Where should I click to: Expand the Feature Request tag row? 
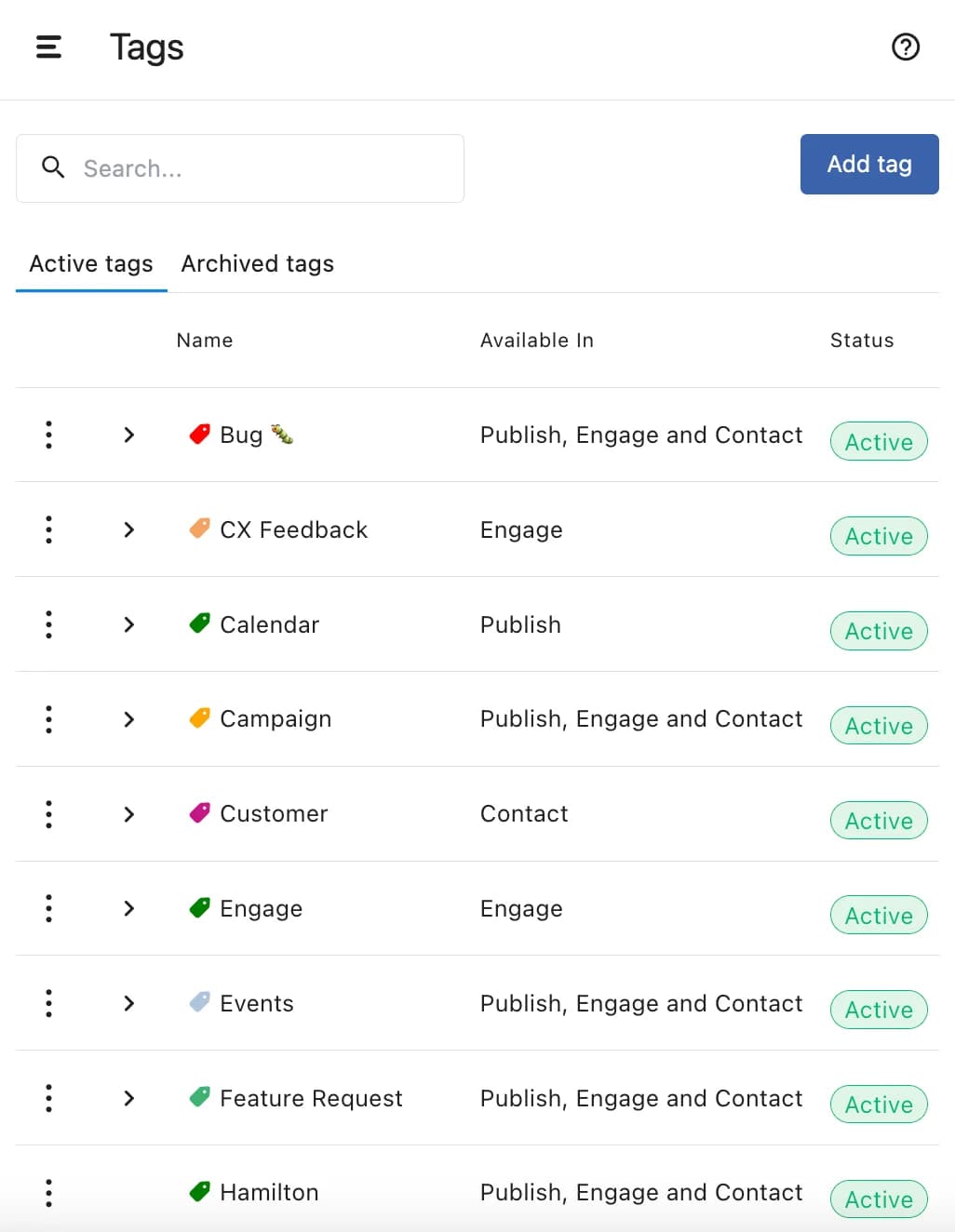click(x=129, y=1098)
